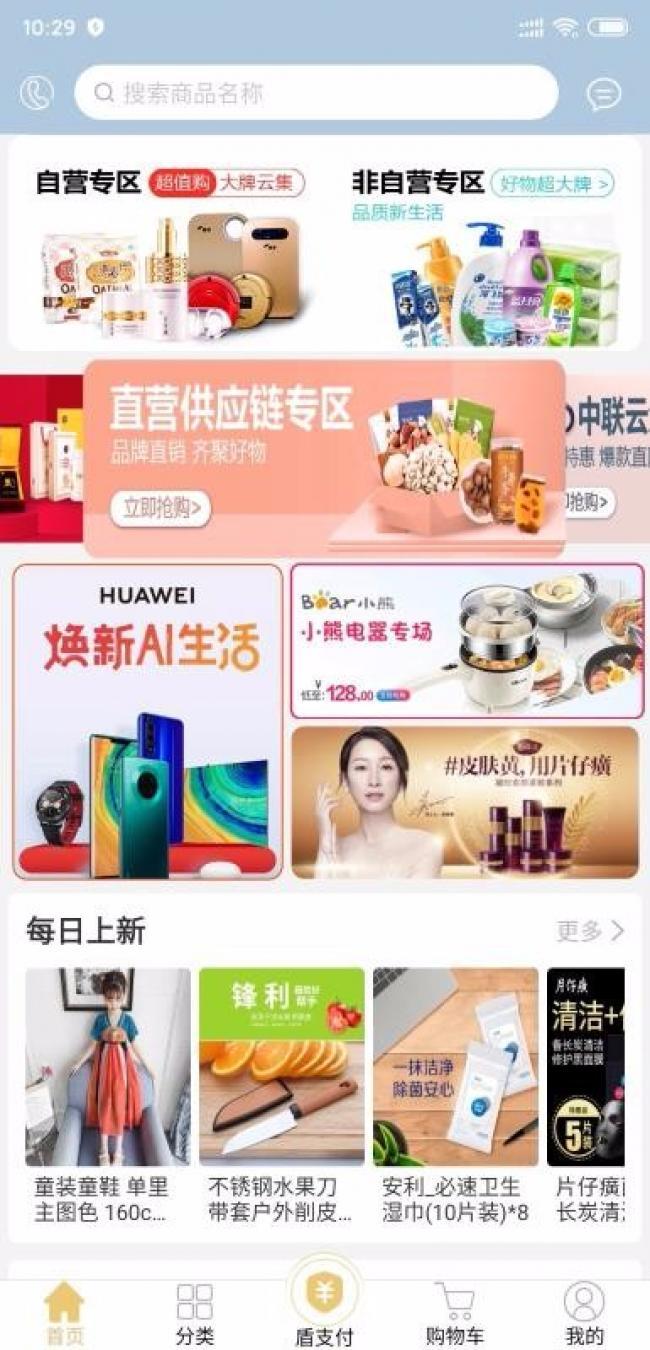The image size is (650, 1350).
Task: Open the 自营专区 section
Action: [x=170, y=245]
